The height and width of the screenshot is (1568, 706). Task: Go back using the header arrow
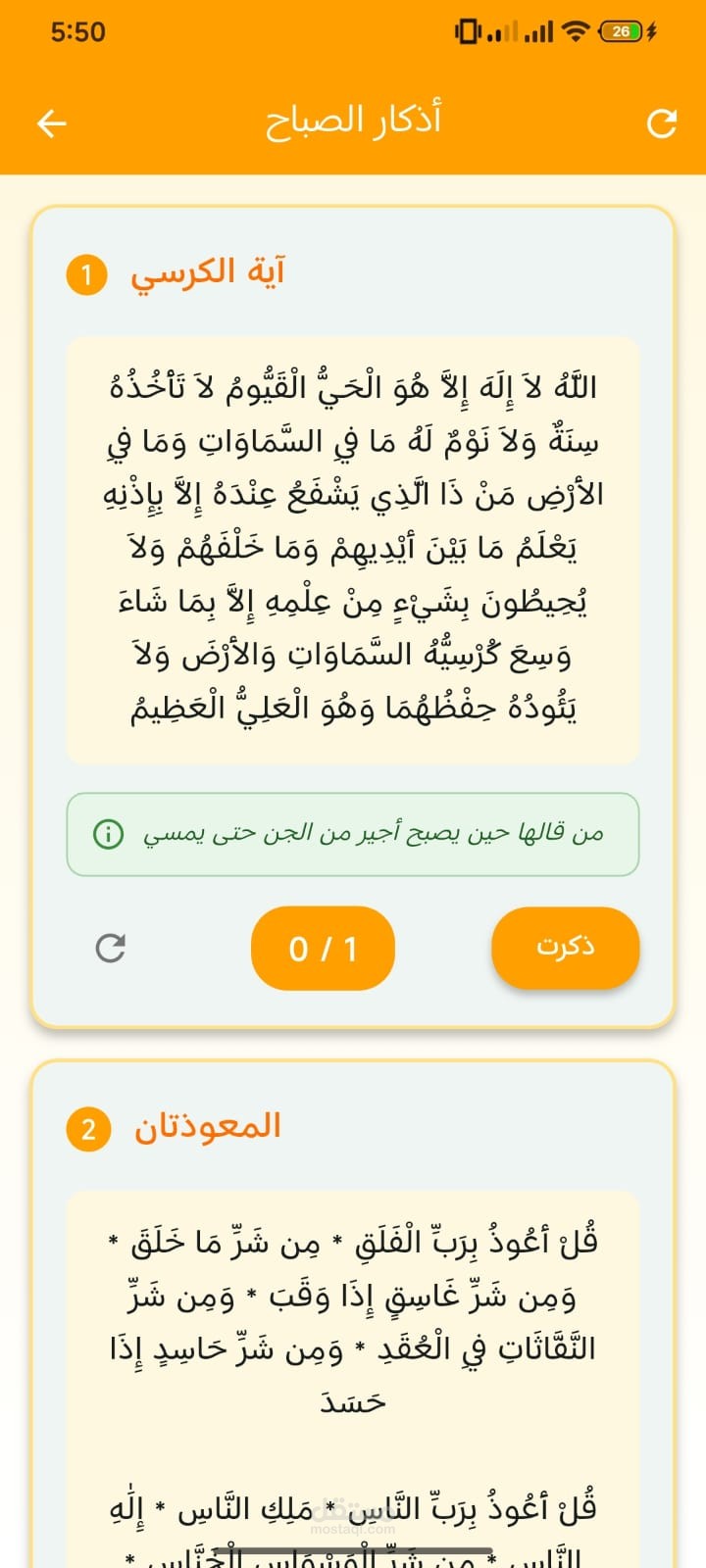52,122
